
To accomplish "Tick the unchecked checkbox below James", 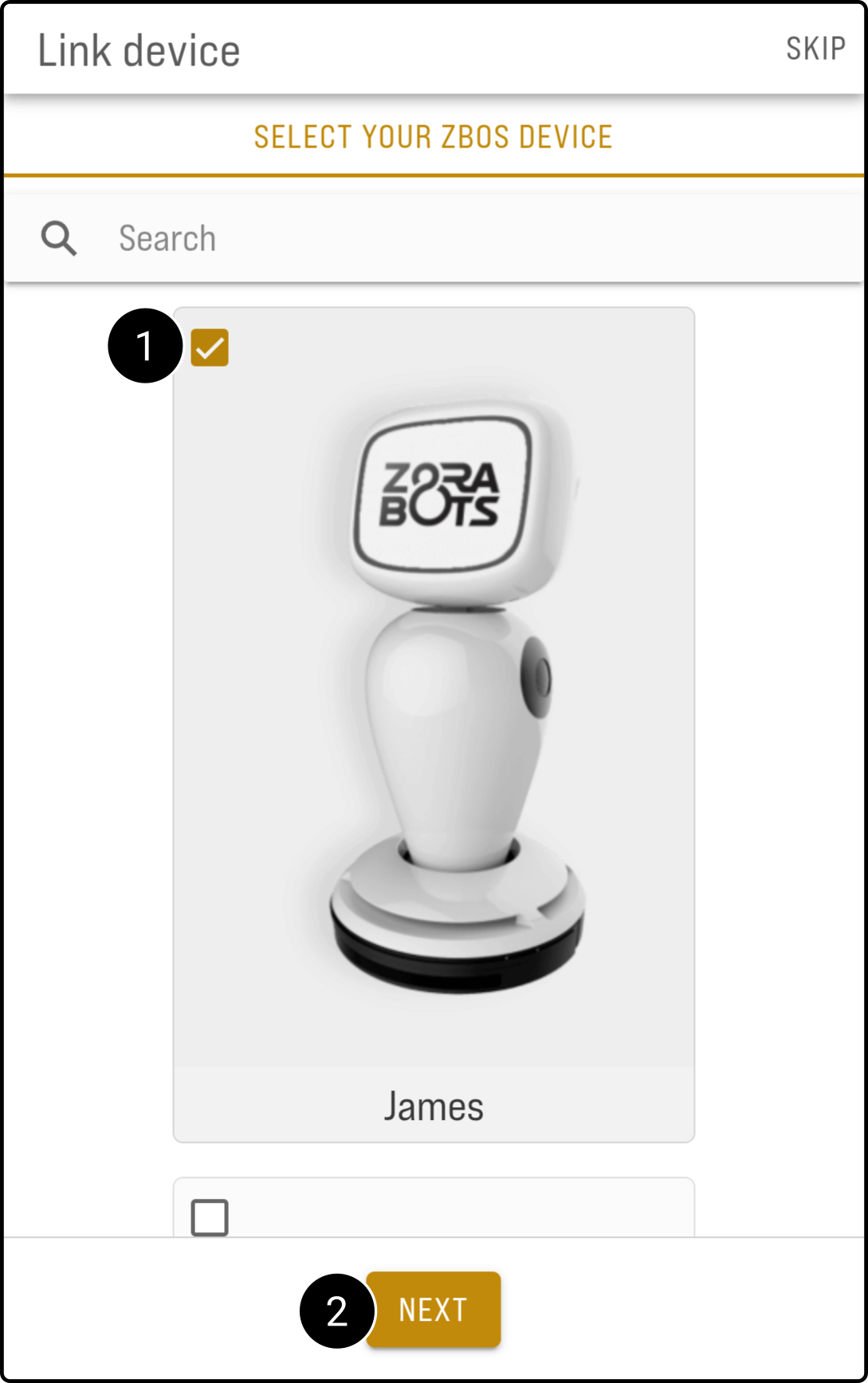I will [210, 1217].
